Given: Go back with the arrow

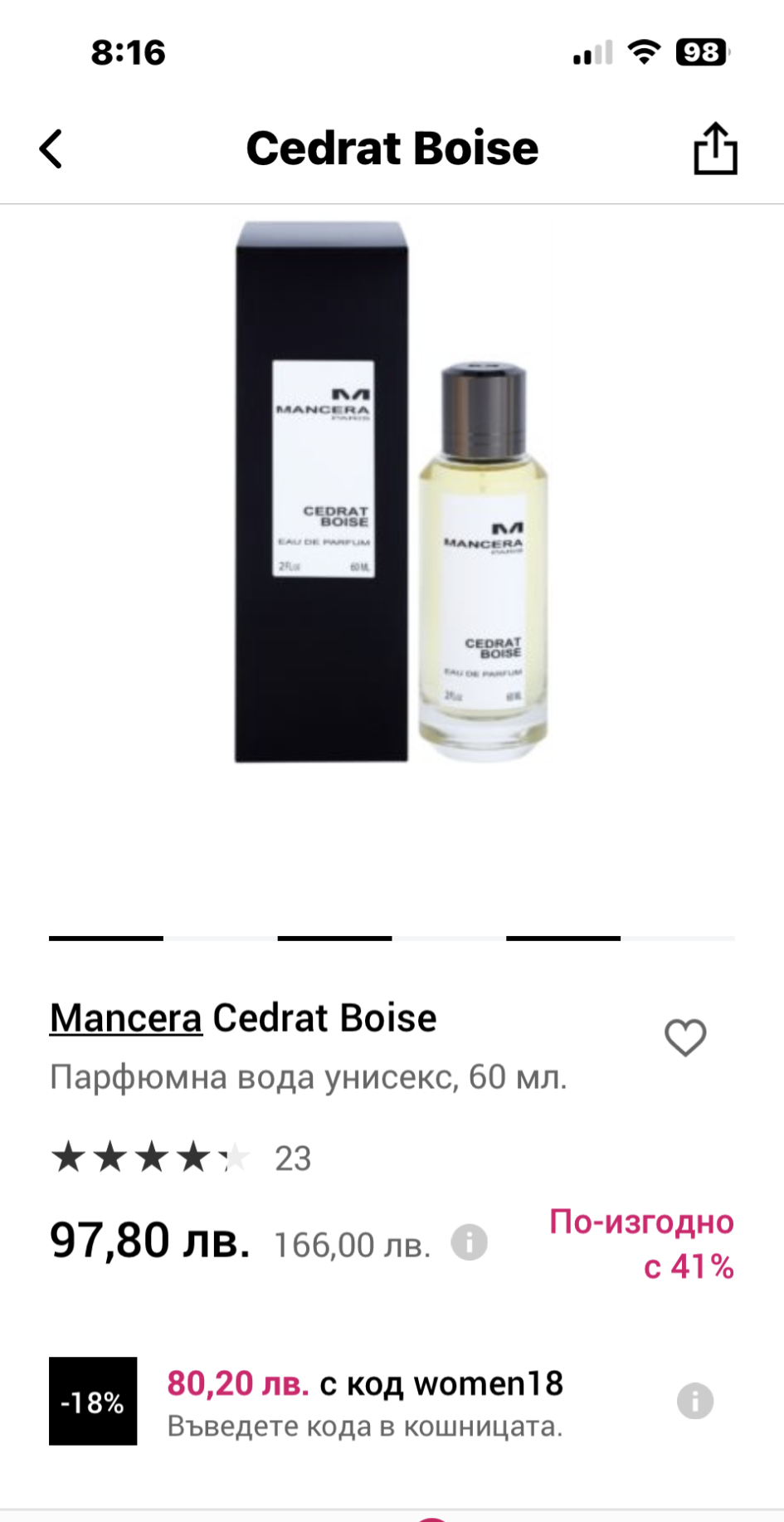Looking at the screenshot, I should pyautogui.click(x=51, y=149).
